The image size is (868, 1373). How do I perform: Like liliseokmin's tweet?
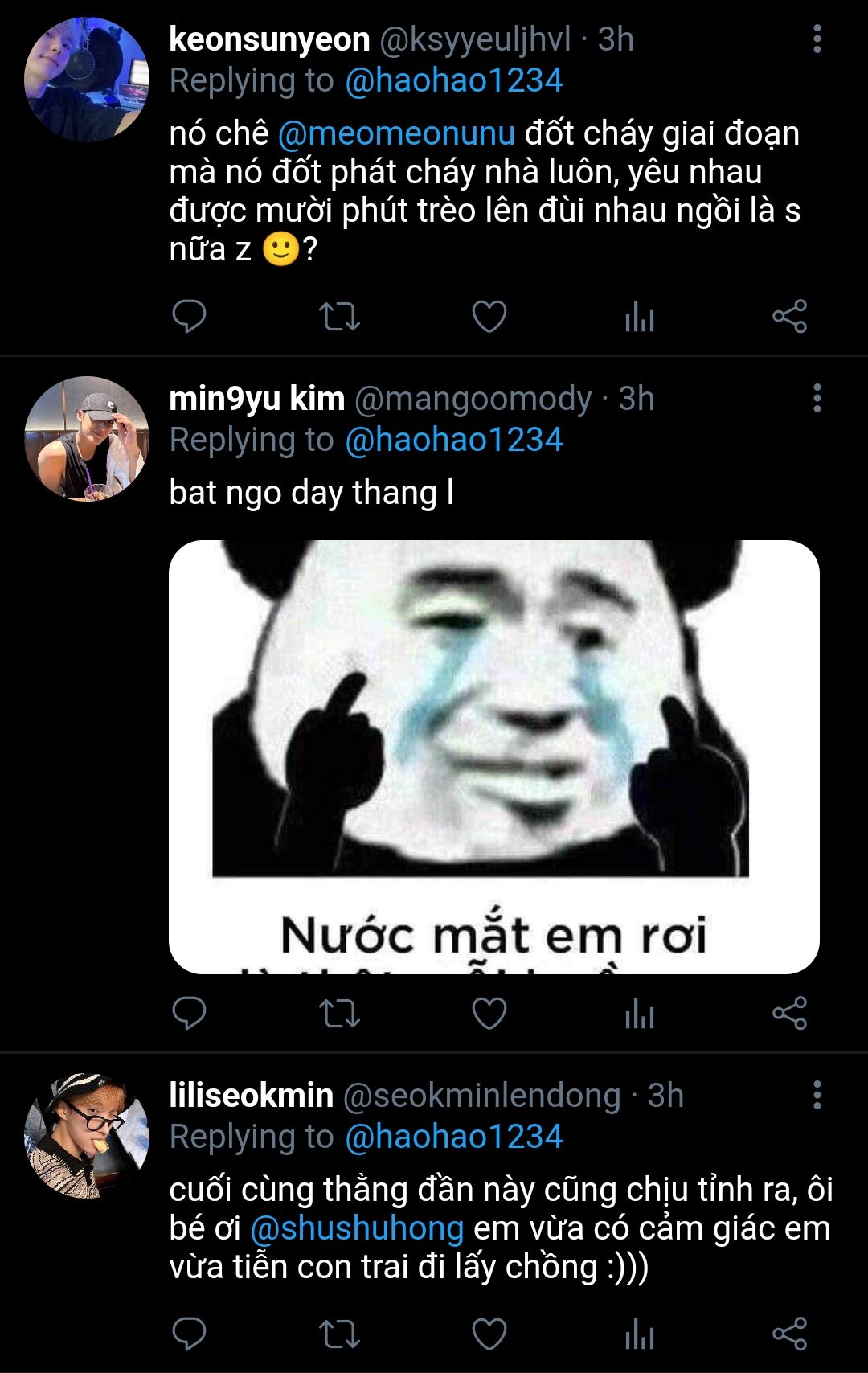(x=489, y=1334)
